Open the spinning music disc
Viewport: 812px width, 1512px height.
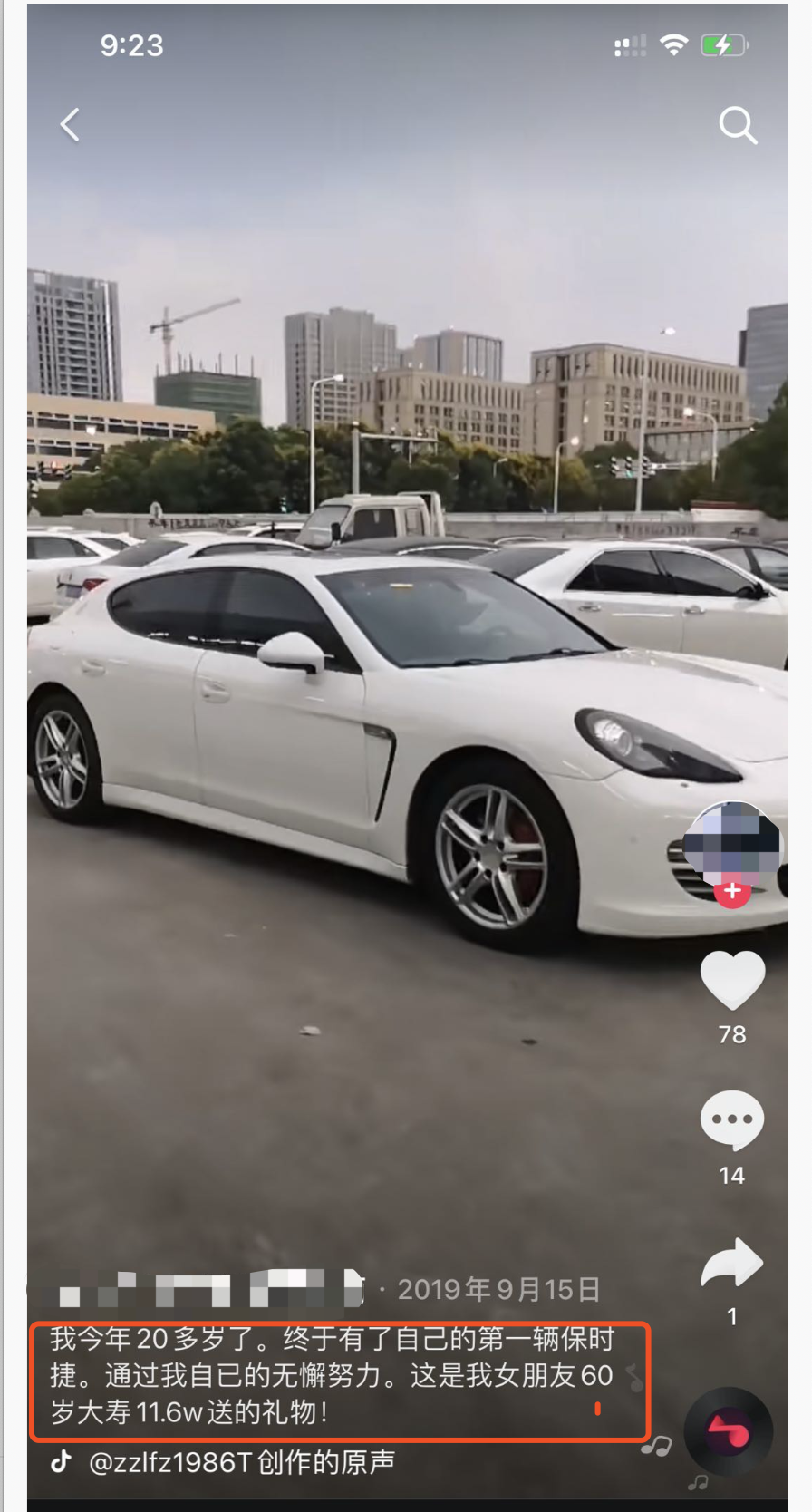tap(729, 1432)
